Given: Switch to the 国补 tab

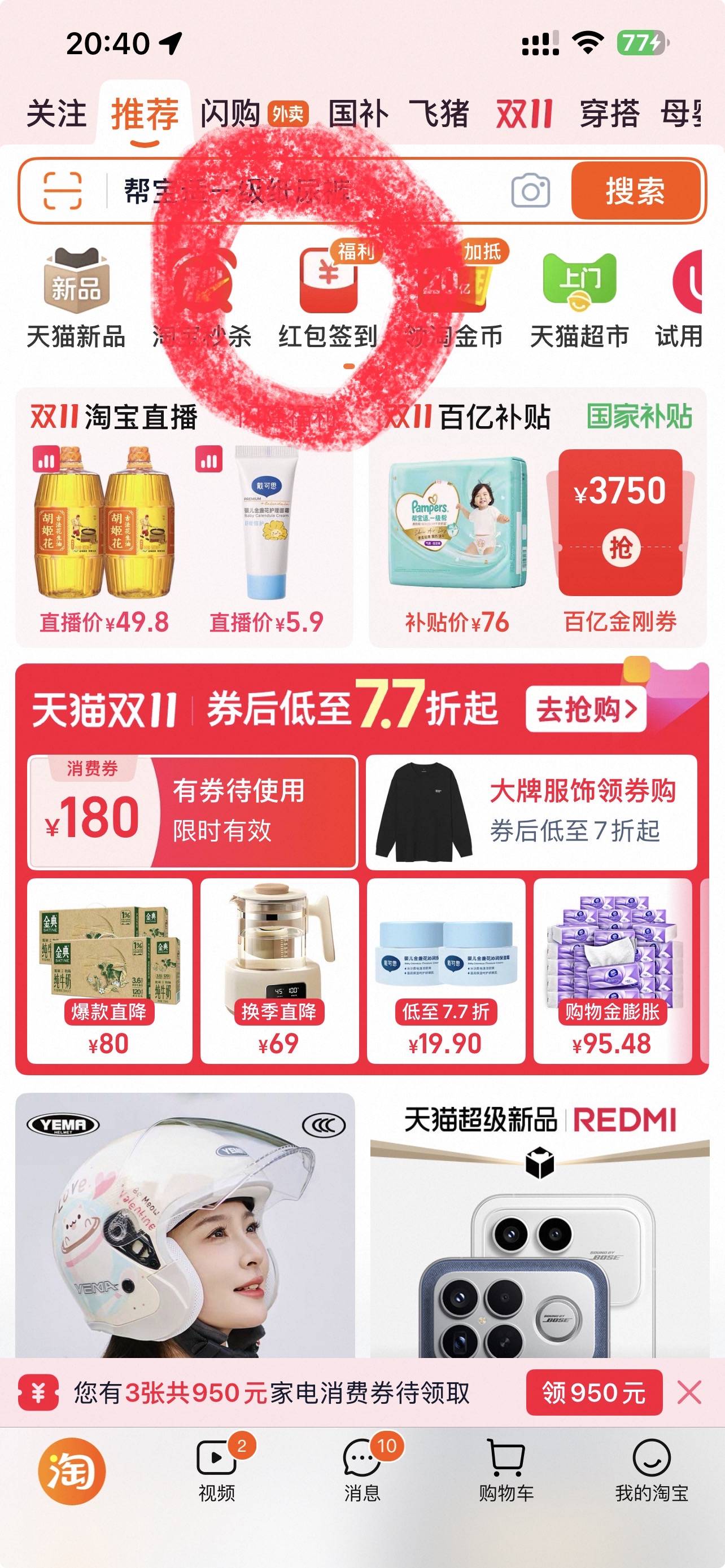Looking at the screenshot, I should click(x=358, y=114).
